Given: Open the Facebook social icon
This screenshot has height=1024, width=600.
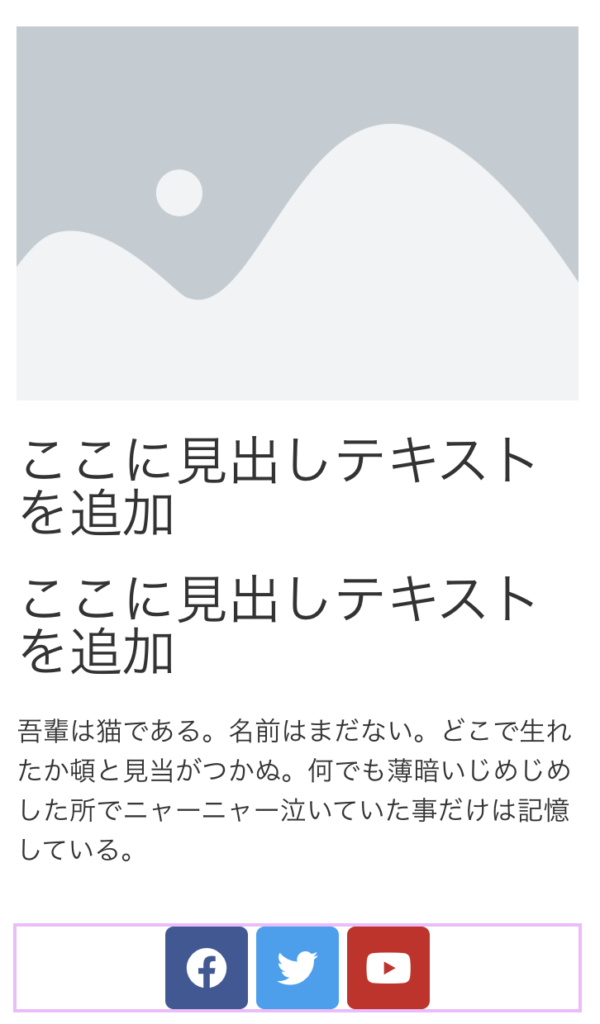Looking at the screenshot, I should click(206, 968).
